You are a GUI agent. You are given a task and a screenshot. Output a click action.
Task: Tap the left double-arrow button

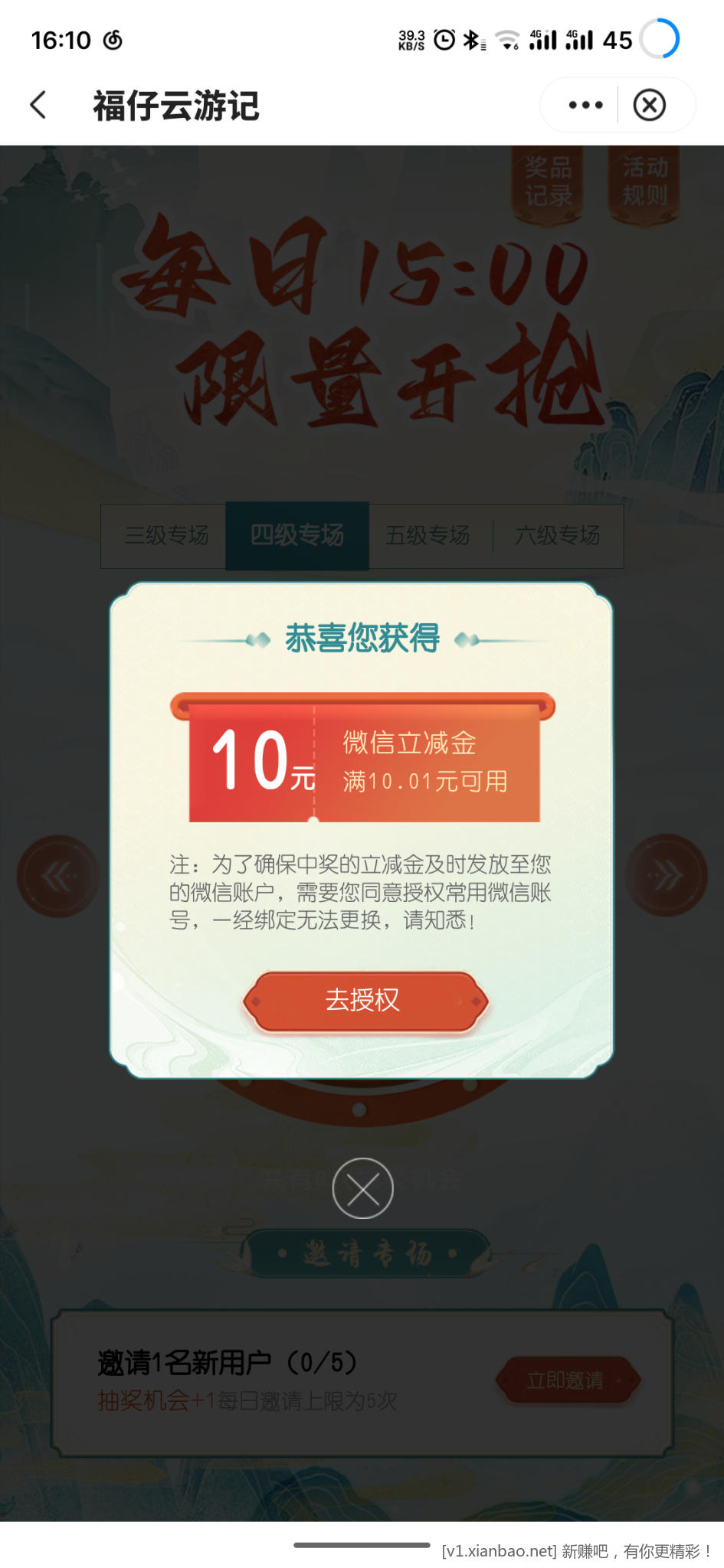tap(58, 876)
